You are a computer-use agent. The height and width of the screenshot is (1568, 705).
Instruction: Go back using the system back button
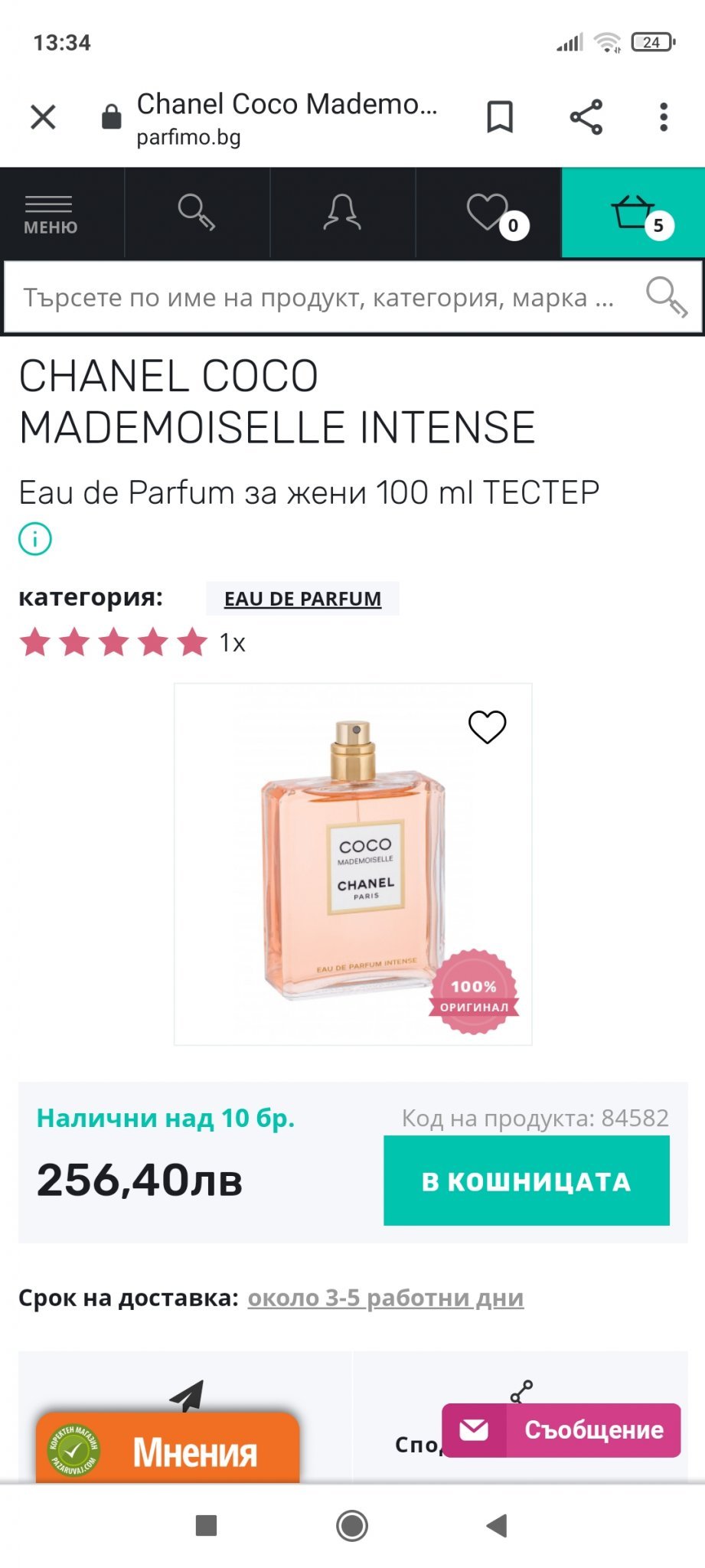[497, 1525]
